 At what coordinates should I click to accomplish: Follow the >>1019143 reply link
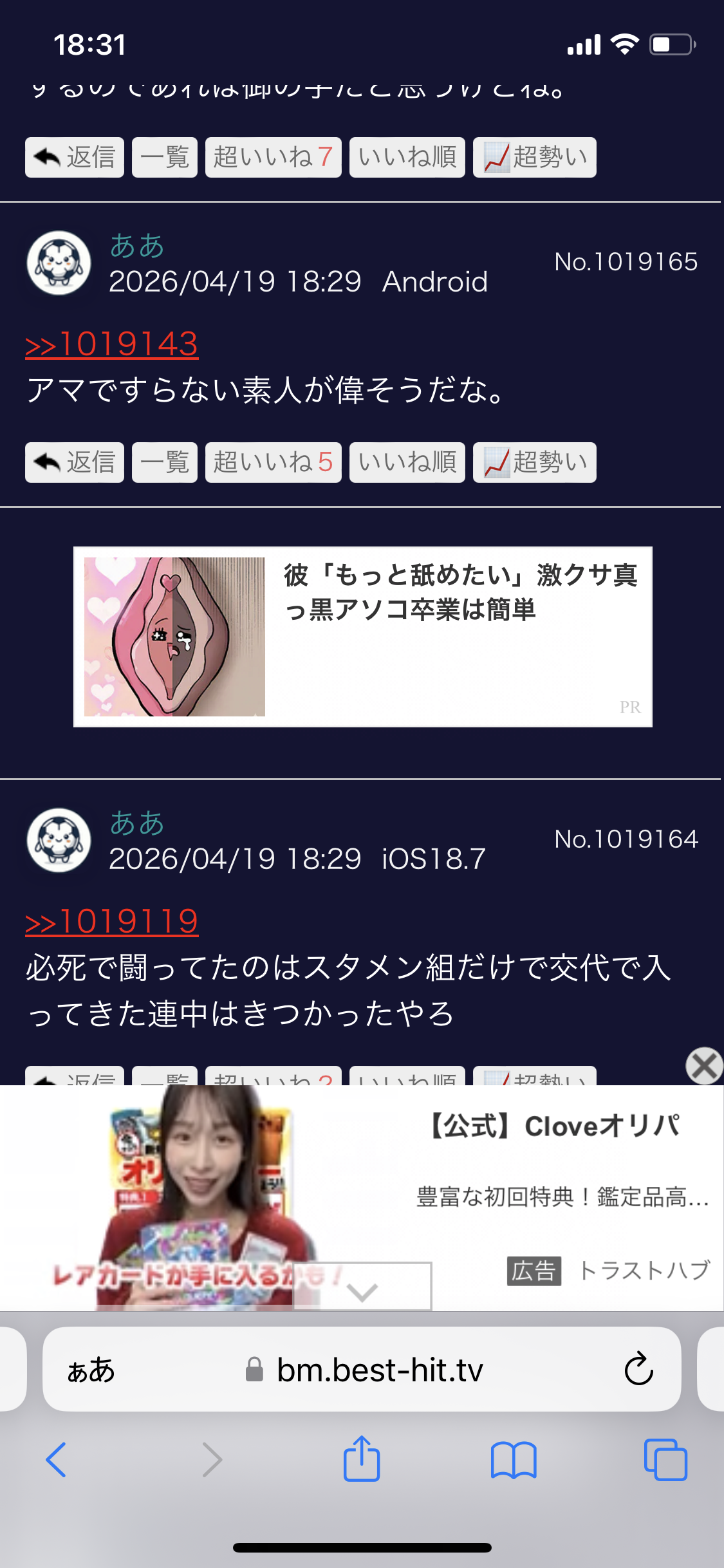112,344
